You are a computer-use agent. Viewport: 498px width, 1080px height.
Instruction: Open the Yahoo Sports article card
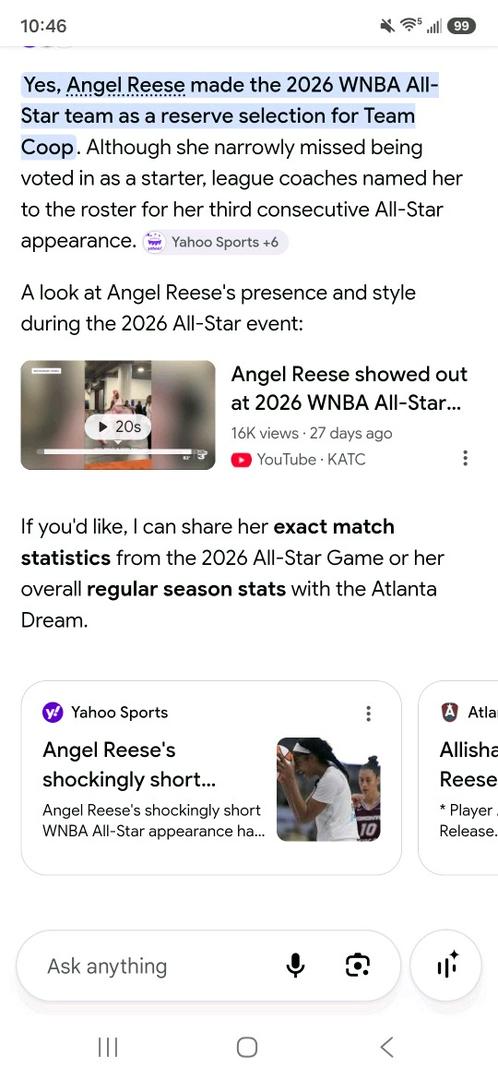coord(211,778)
